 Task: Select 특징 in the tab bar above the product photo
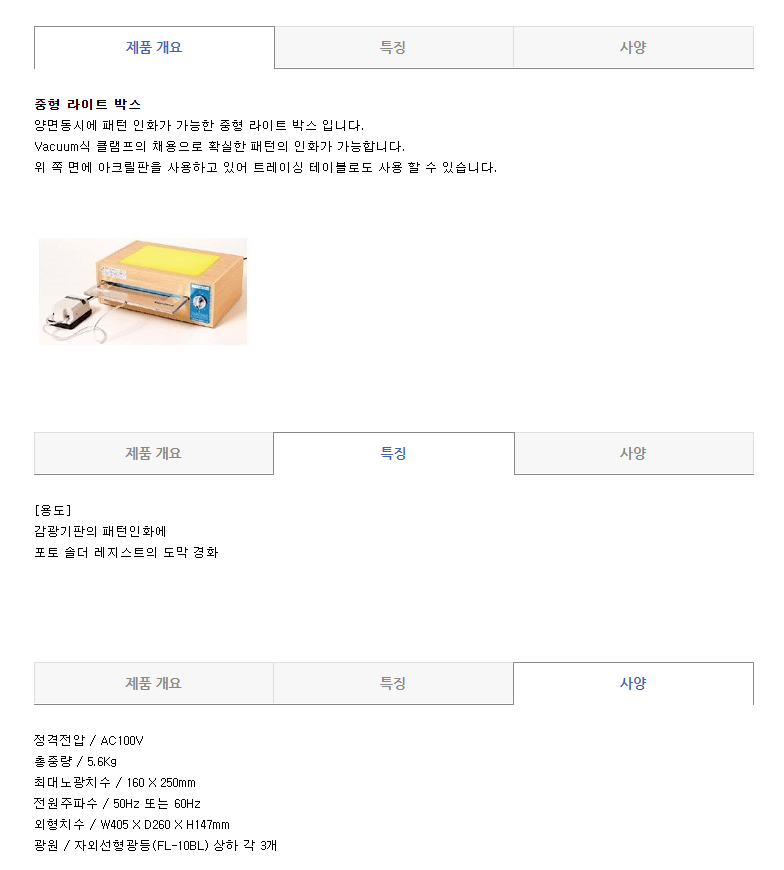click(393, 47)
